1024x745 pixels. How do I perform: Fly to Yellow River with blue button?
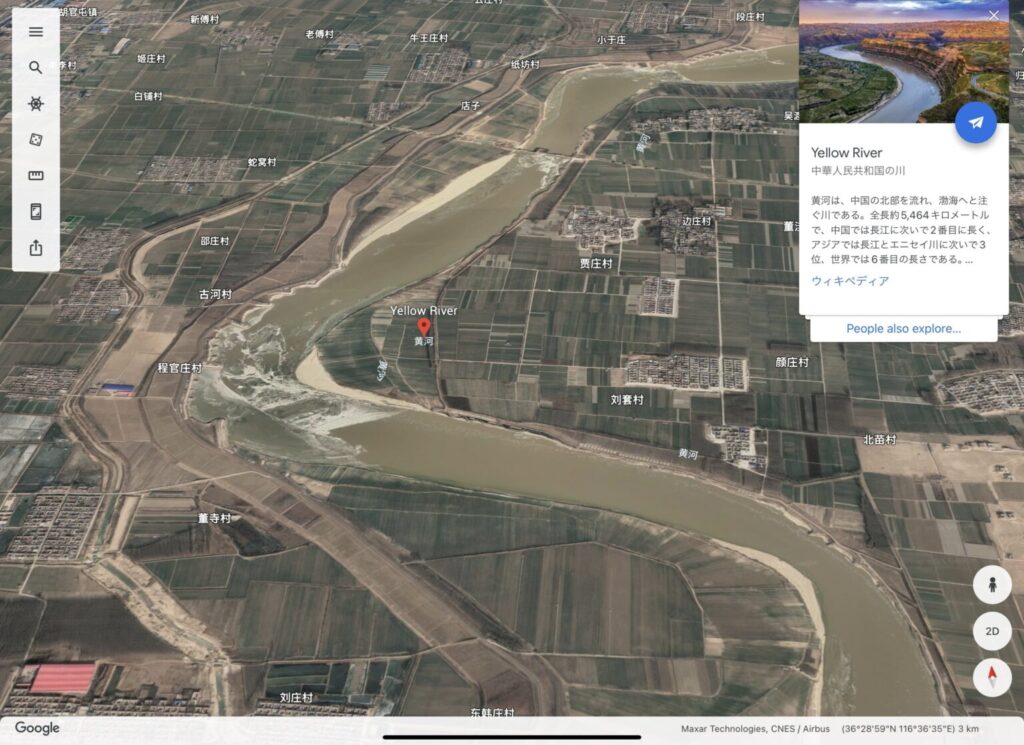pyautogui.click(x=975, y=123)
